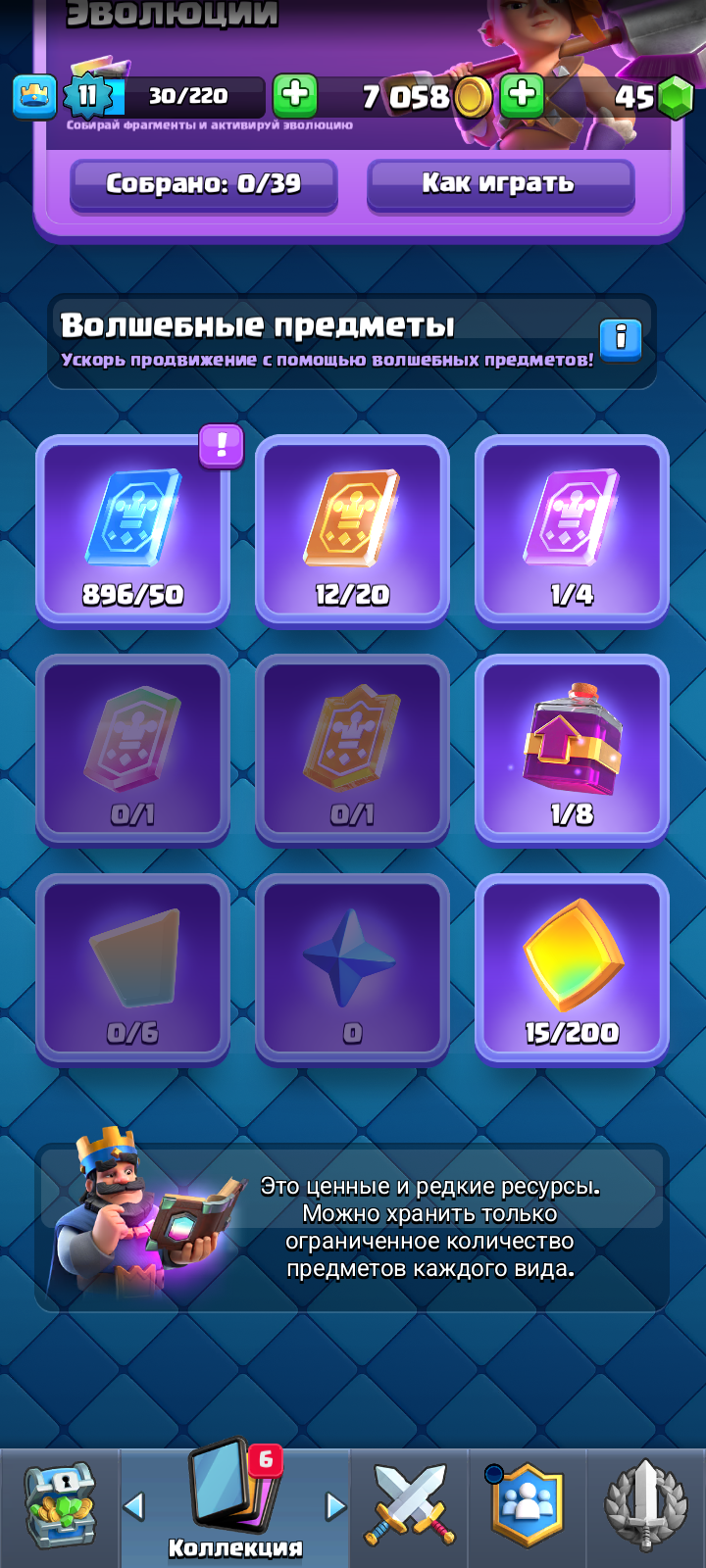Open the crown profile icon
The width and height of the screenshot is (706, 1568).
click(34, 97)
